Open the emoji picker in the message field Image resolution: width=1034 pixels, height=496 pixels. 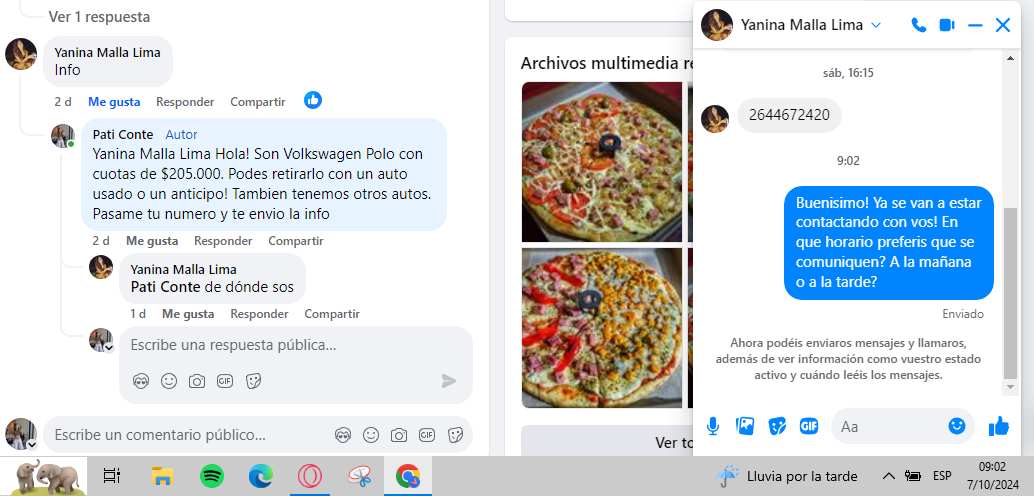click(957, 426)
